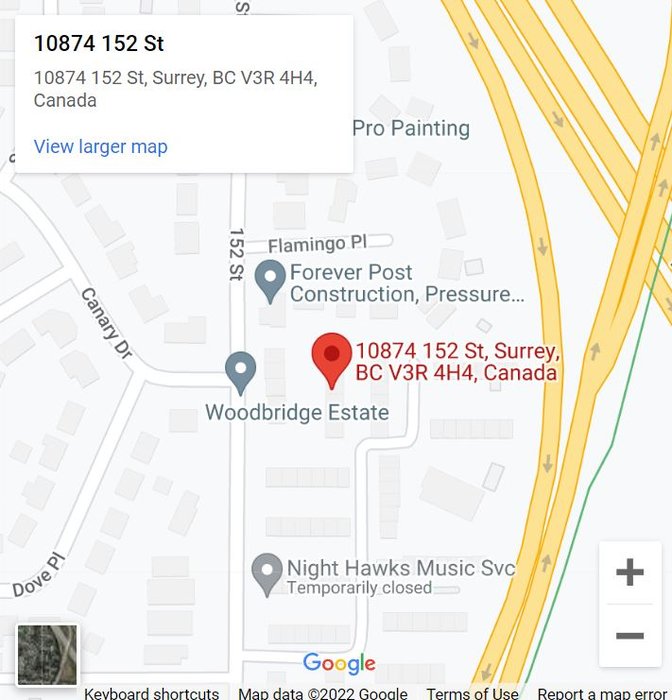The height and width of the screenshot is (700, 672).
Task: Open the Terms of Use link
Action: pyautogui.click(x=472, y=693)
